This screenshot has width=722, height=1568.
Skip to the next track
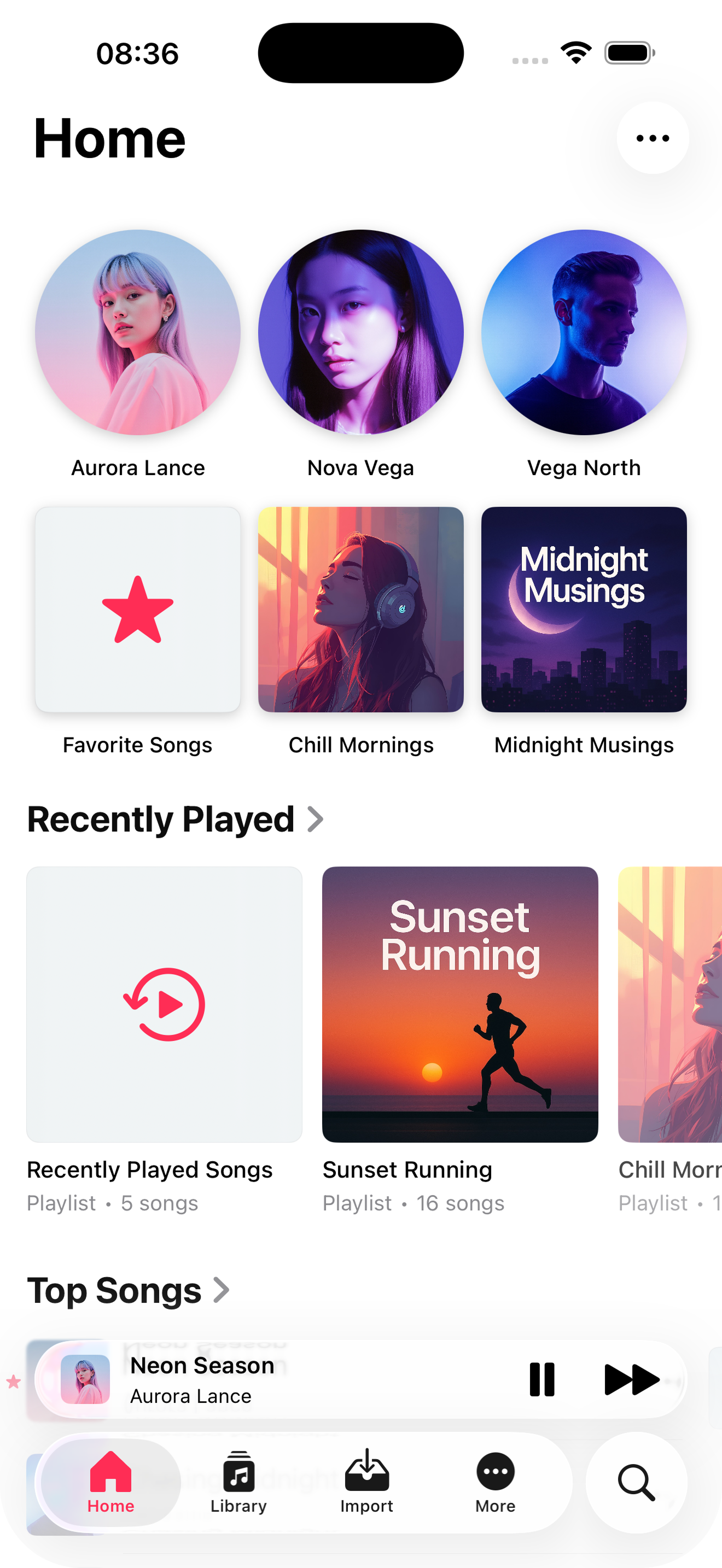click(631, 1379)
